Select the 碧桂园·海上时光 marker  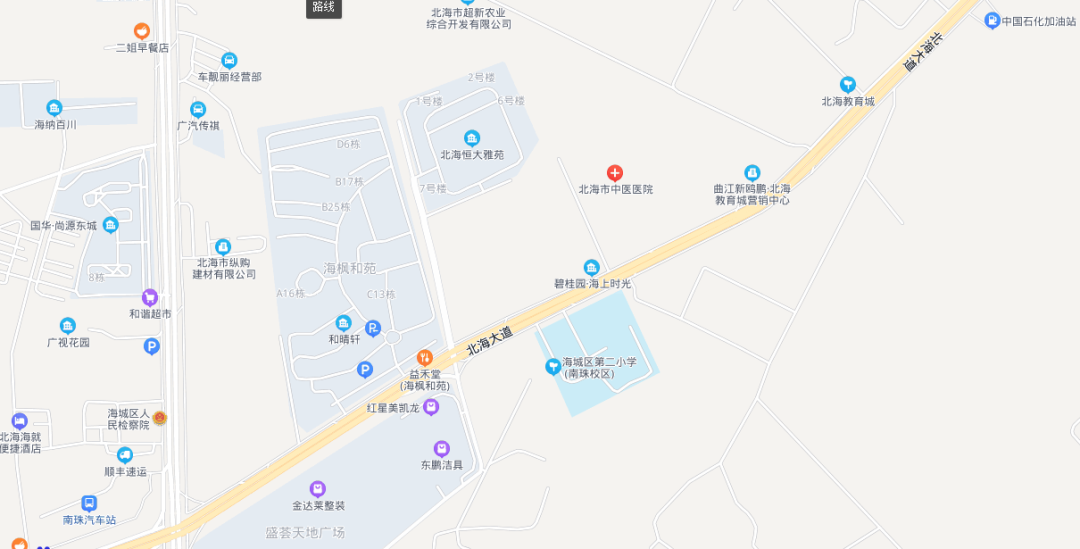[x=592, y=268]
